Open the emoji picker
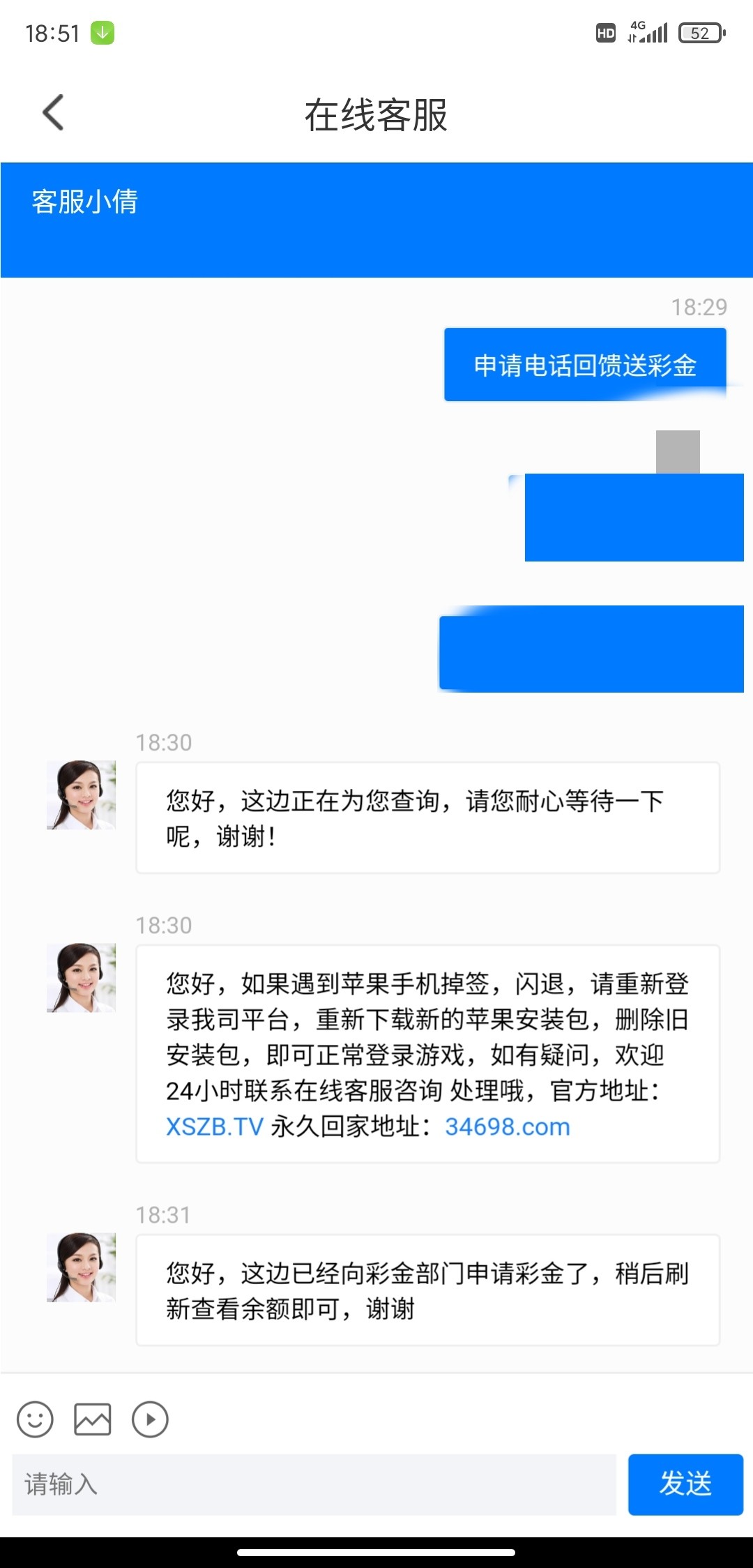Viewport: 753px width, 1568px height. tap(35, 1419)
